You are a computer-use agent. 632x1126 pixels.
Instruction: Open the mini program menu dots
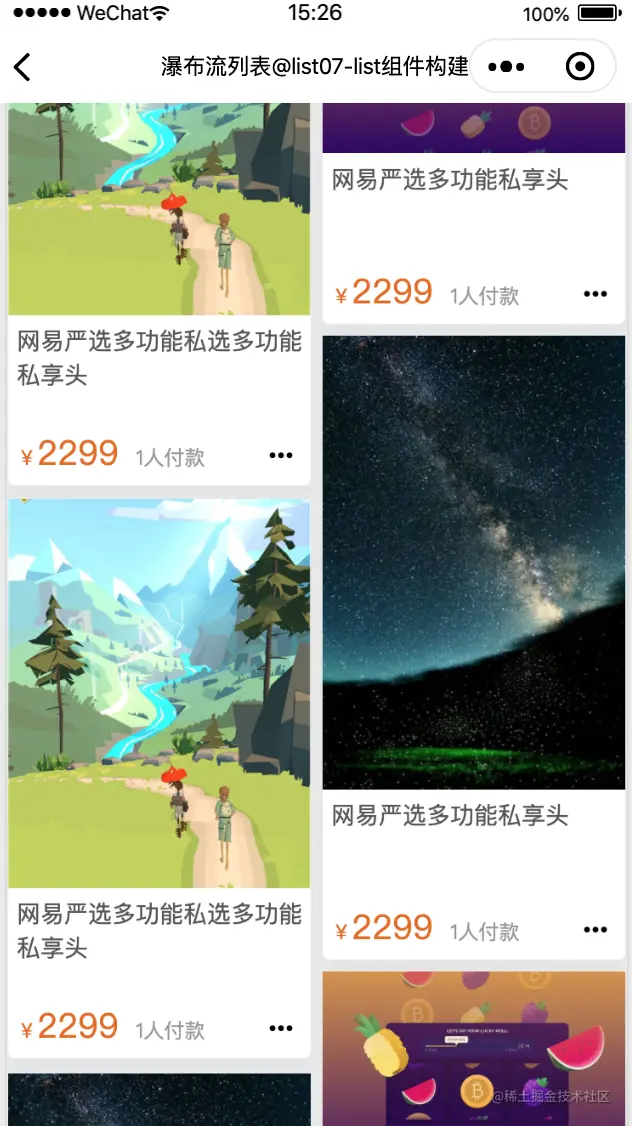click(506, 67)
